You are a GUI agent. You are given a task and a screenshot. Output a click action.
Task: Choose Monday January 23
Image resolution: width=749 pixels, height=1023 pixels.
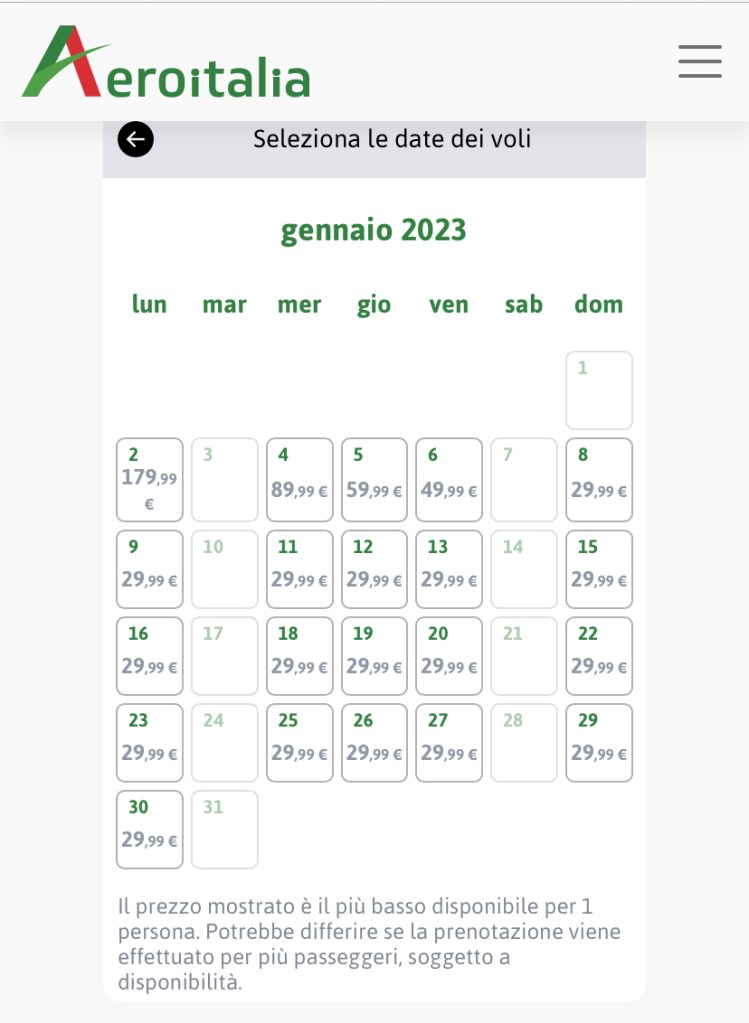click(x=149, y=743)
